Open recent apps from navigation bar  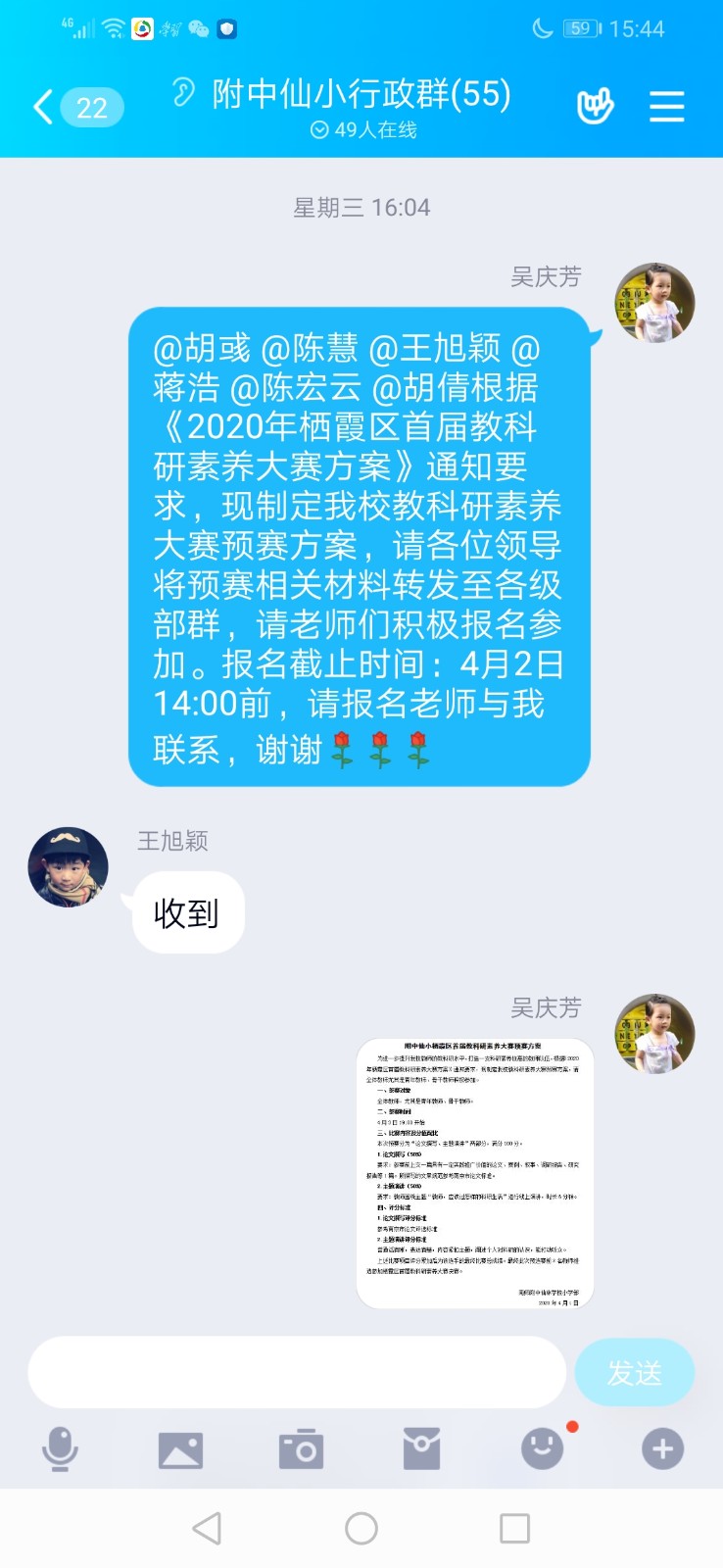514,1528
